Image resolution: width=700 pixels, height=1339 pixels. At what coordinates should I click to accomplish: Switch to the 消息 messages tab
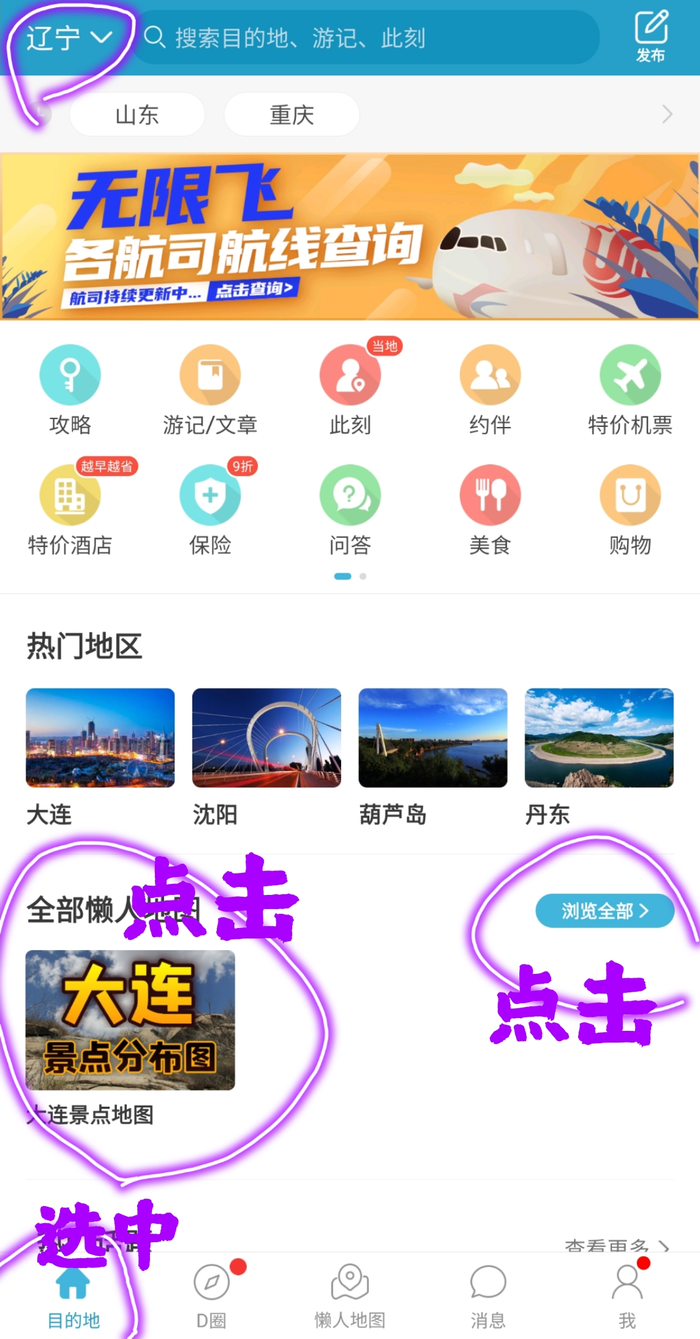488,1295
